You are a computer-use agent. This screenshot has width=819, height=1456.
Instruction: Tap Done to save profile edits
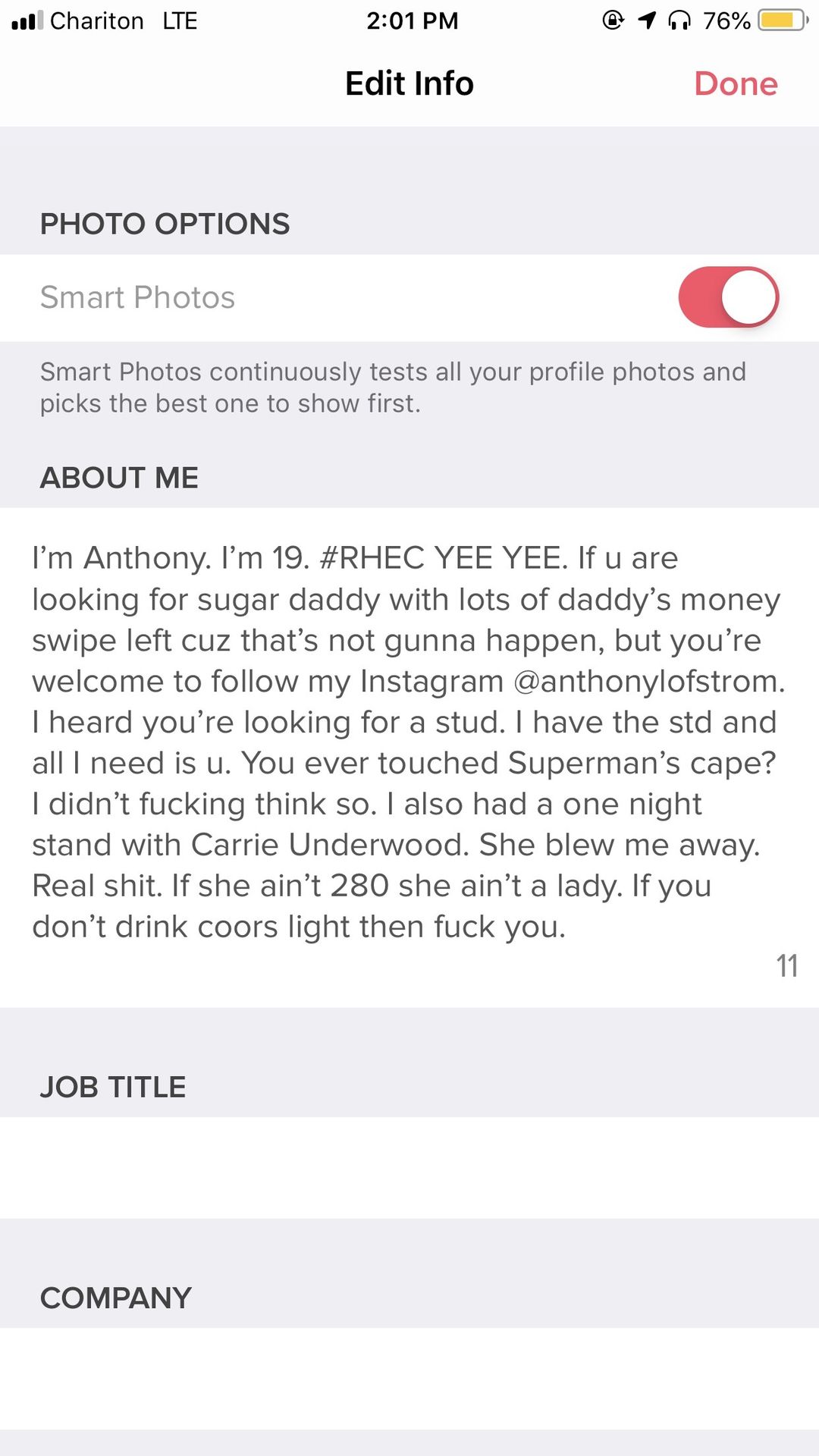[x=735, y=83]
